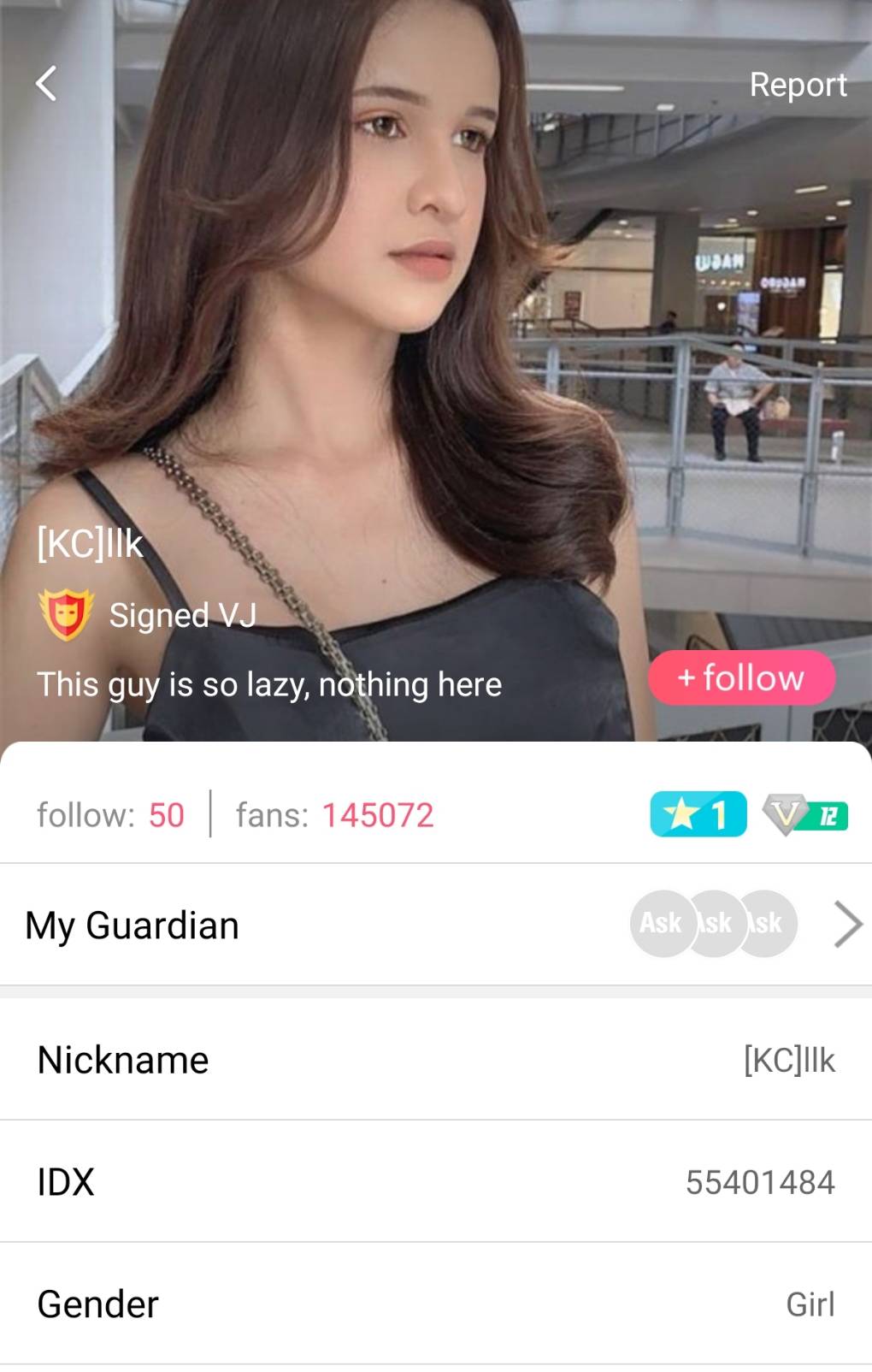
Task: Open the My Guardian row
Action: [x=436, y=925]
